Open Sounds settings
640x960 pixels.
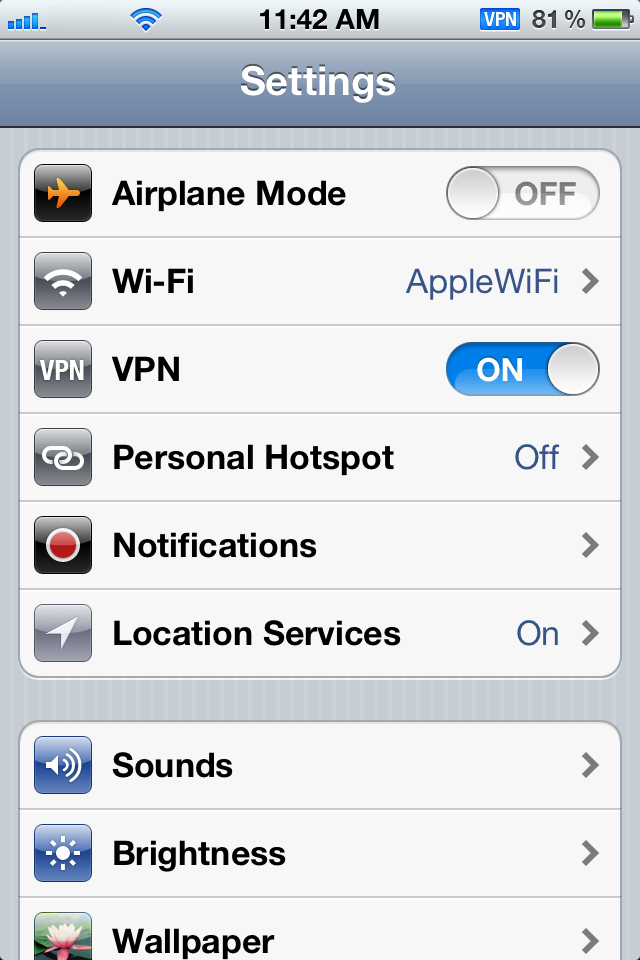point(320,766)
